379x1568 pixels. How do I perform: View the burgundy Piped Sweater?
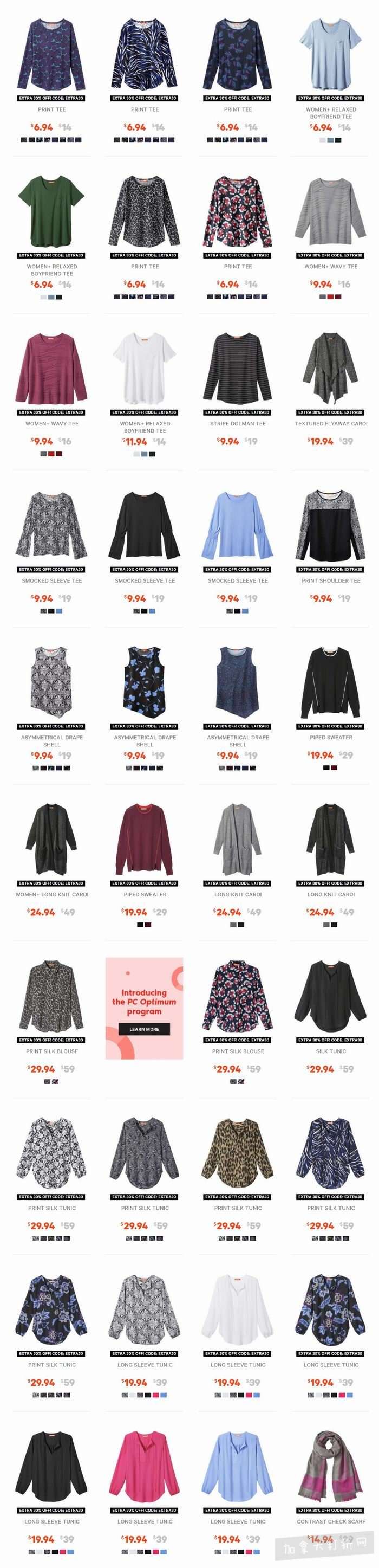[145, 840]
